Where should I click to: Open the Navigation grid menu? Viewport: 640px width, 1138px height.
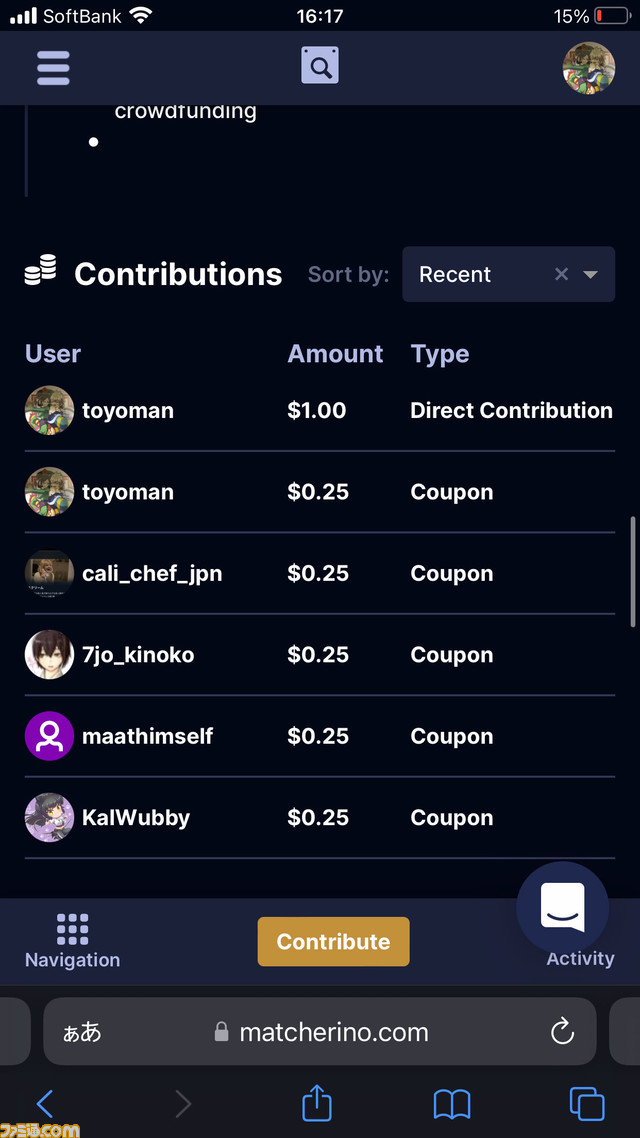pos(72,940)
